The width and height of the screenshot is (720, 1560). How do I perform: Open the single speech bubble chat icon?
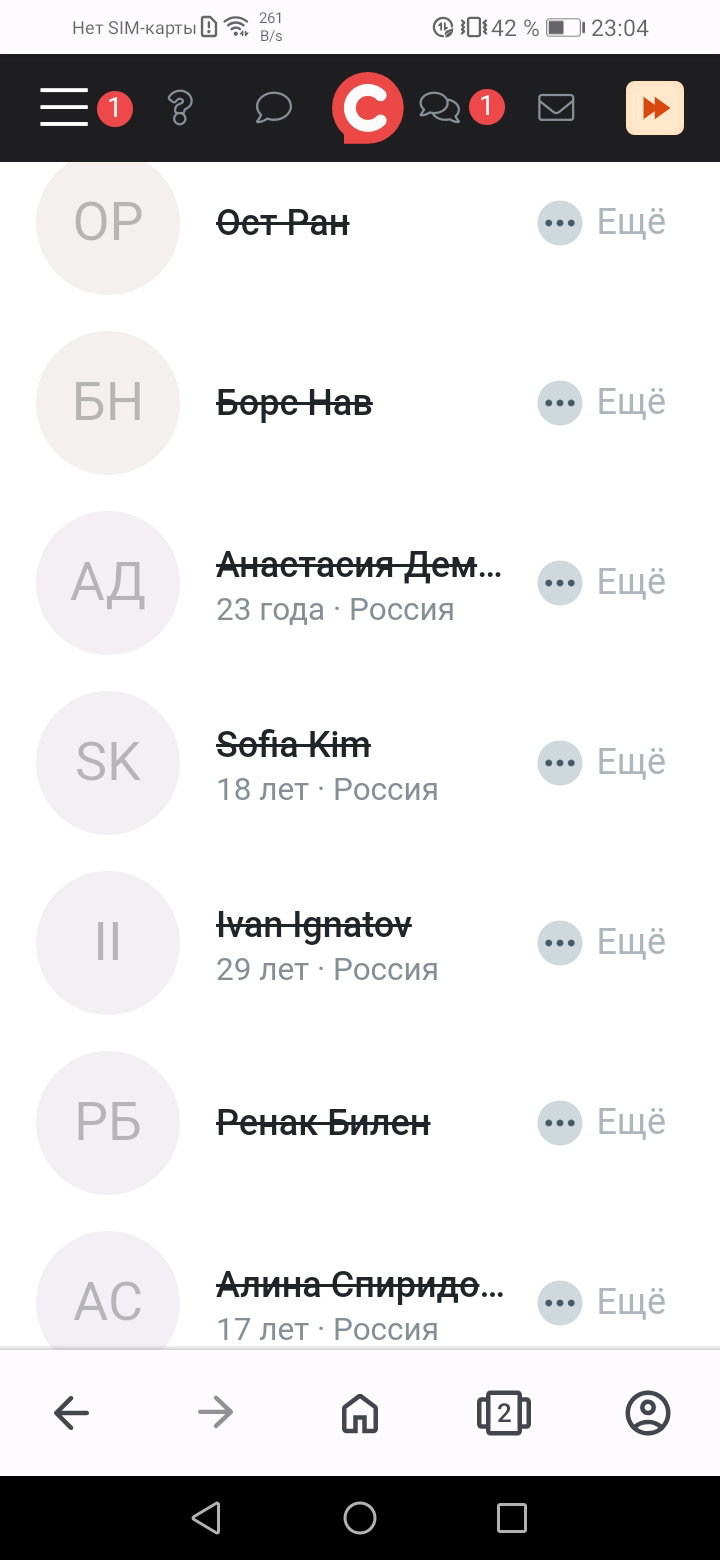(x=273, y=107)
